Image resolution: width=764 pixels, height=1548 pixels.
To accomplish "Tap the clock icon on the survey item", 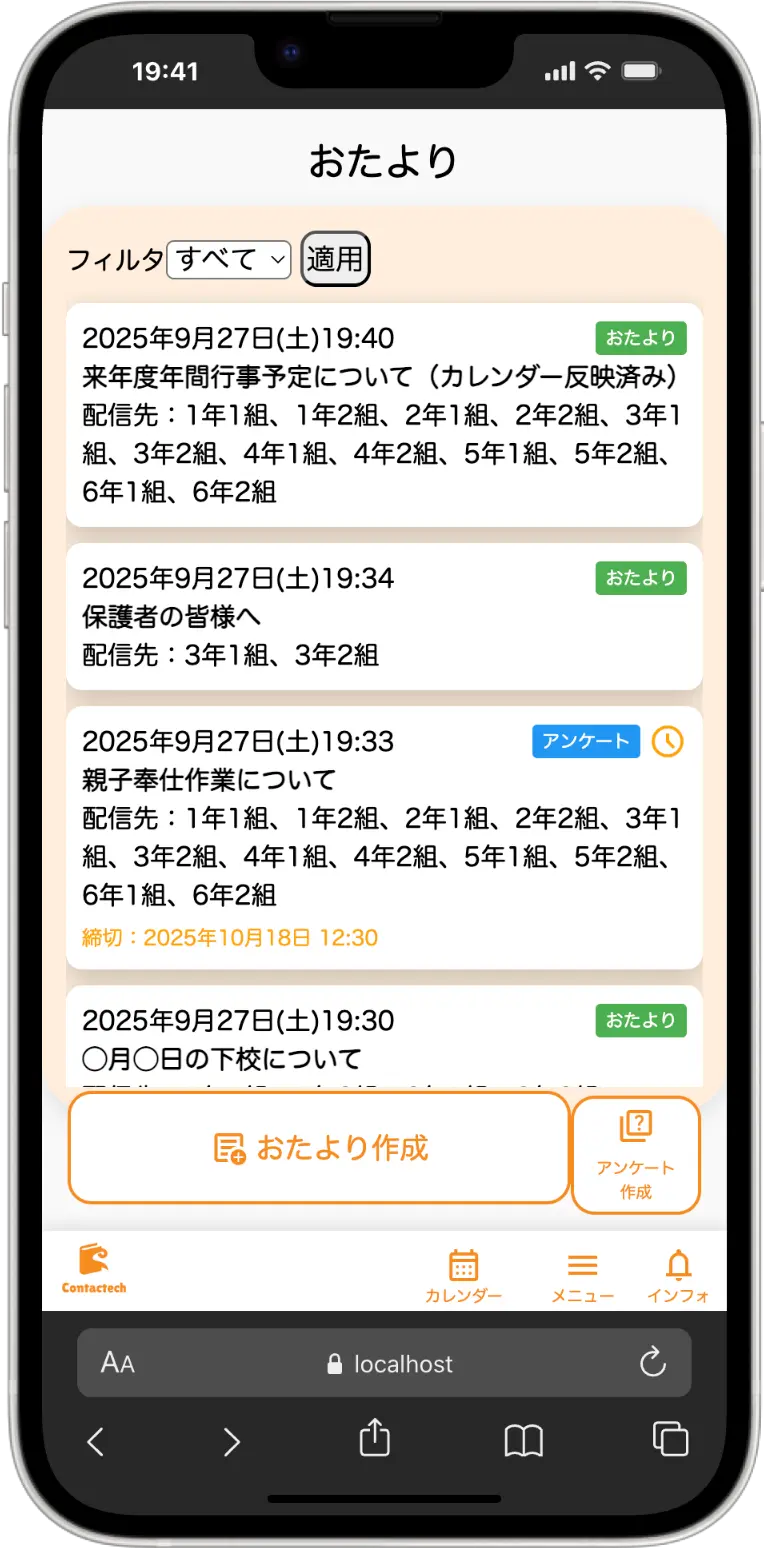I will point(666,742).
